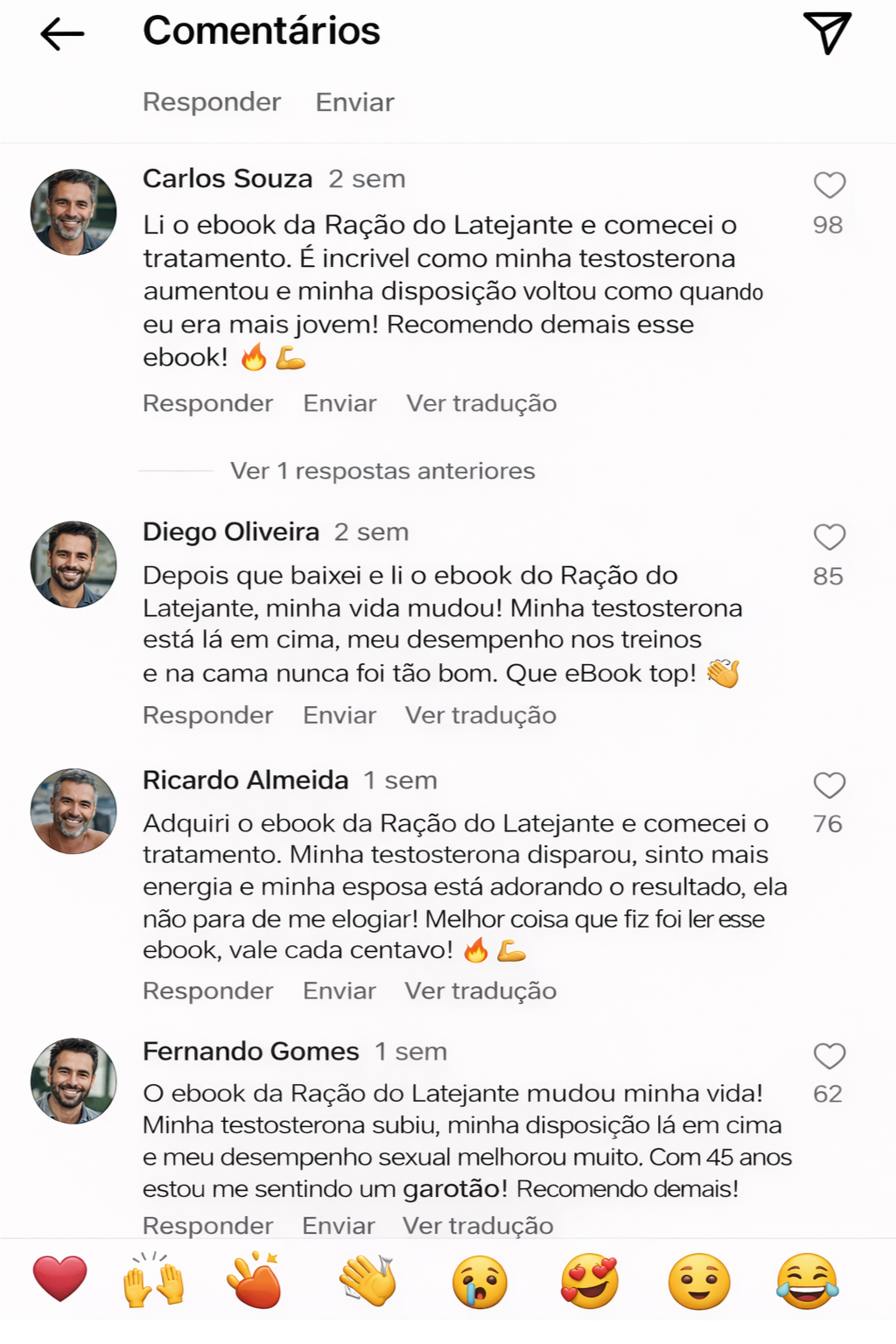The image size is (896, 1344).
Task: Reply to Carlos Souza's comment
Action: (x=207, y=403)
